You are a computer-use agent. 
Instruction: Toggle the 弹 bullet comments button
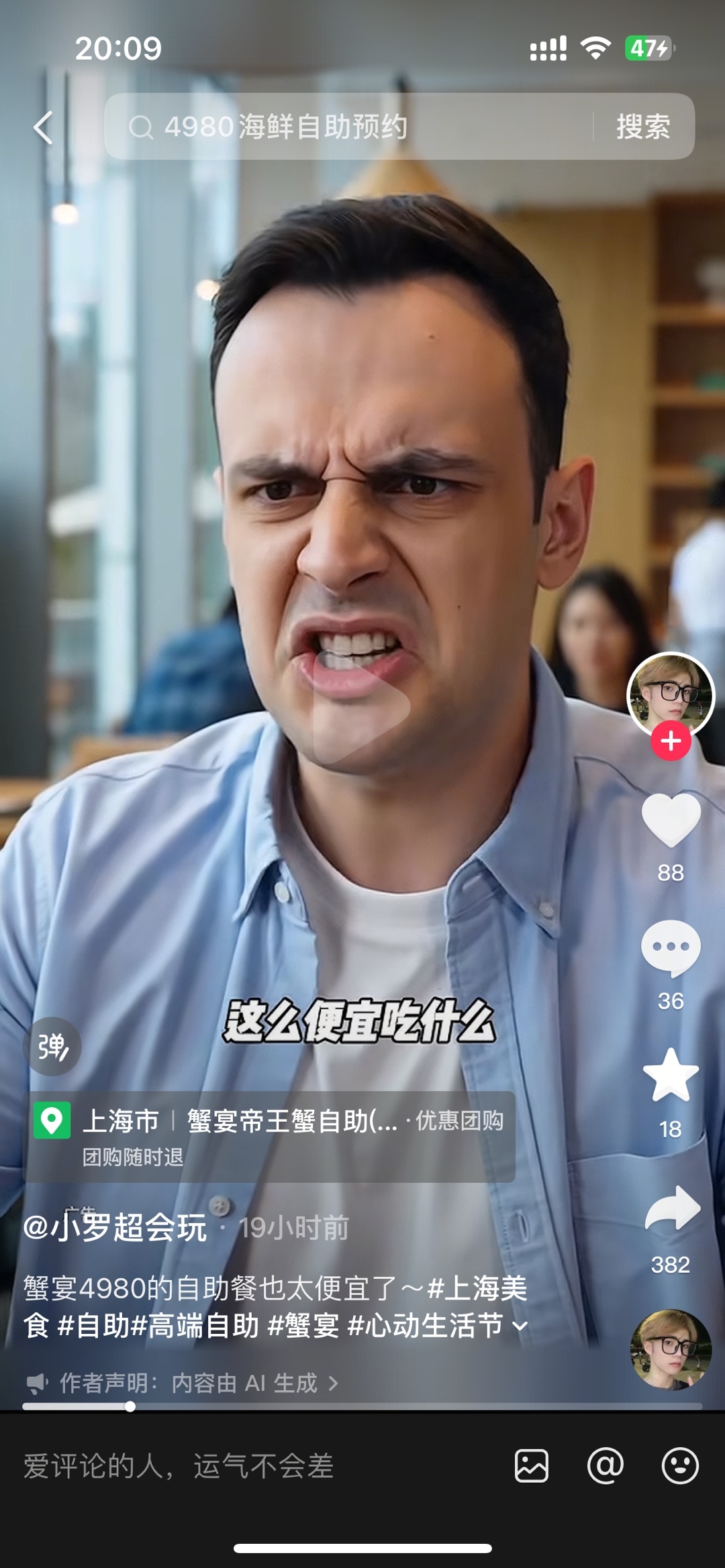coord(52,1047)
